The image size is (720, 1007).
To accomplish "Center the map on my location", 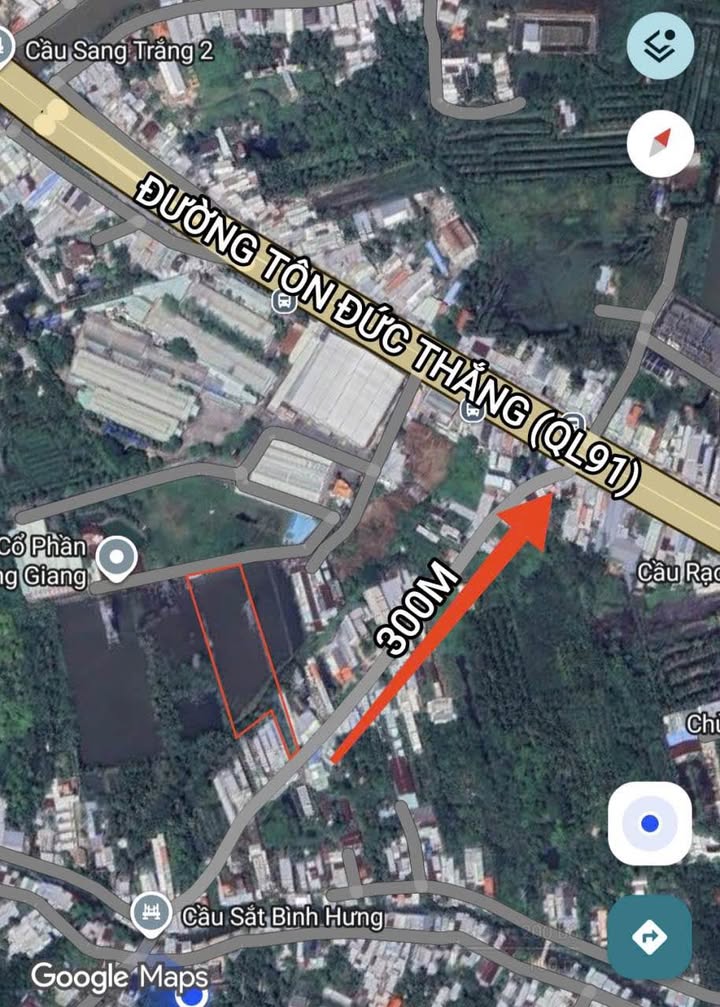I will (649, 823).
